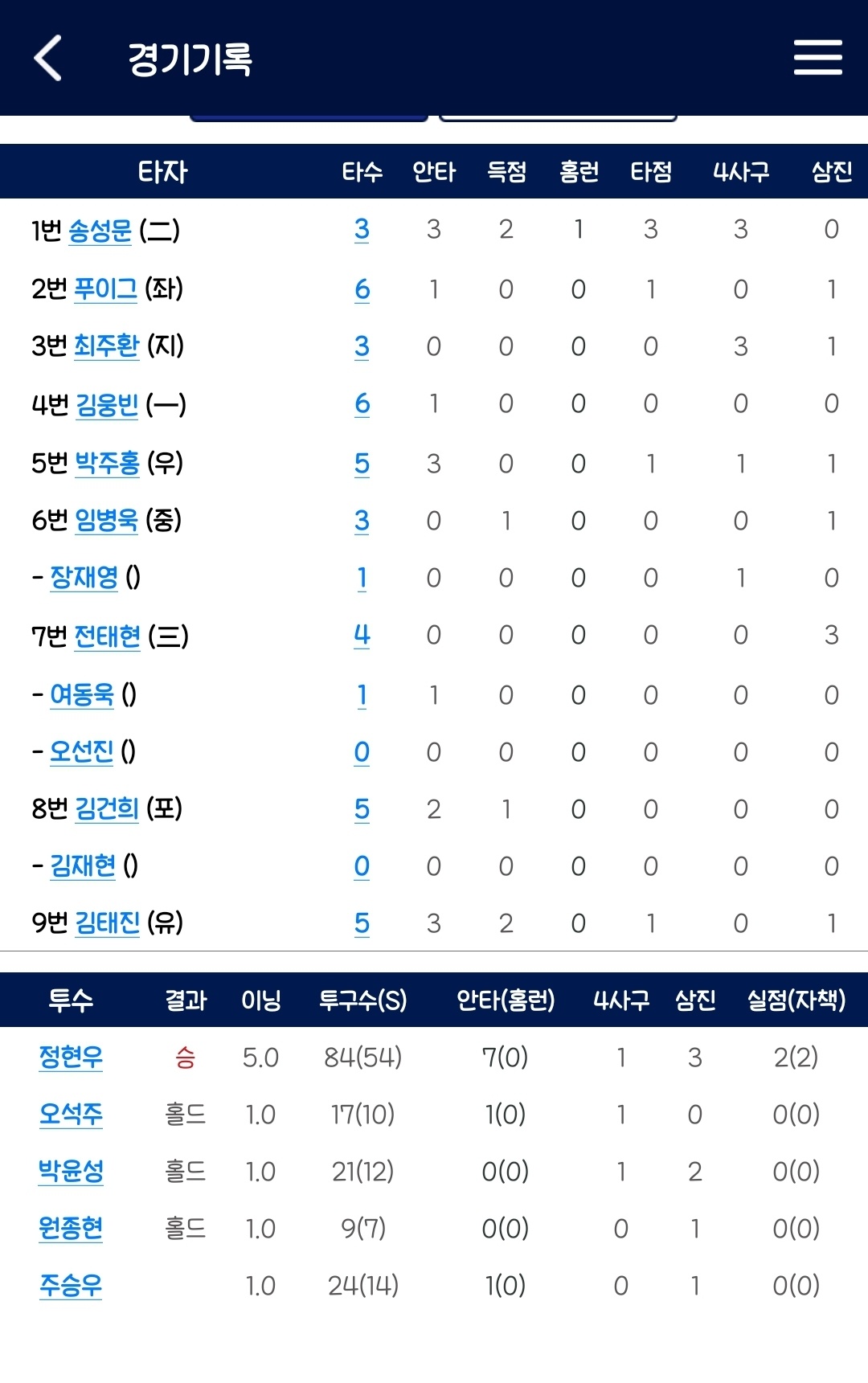View 여동욱's player profile
Viewport: 868px width, 1383px height.
pos(82,694)
